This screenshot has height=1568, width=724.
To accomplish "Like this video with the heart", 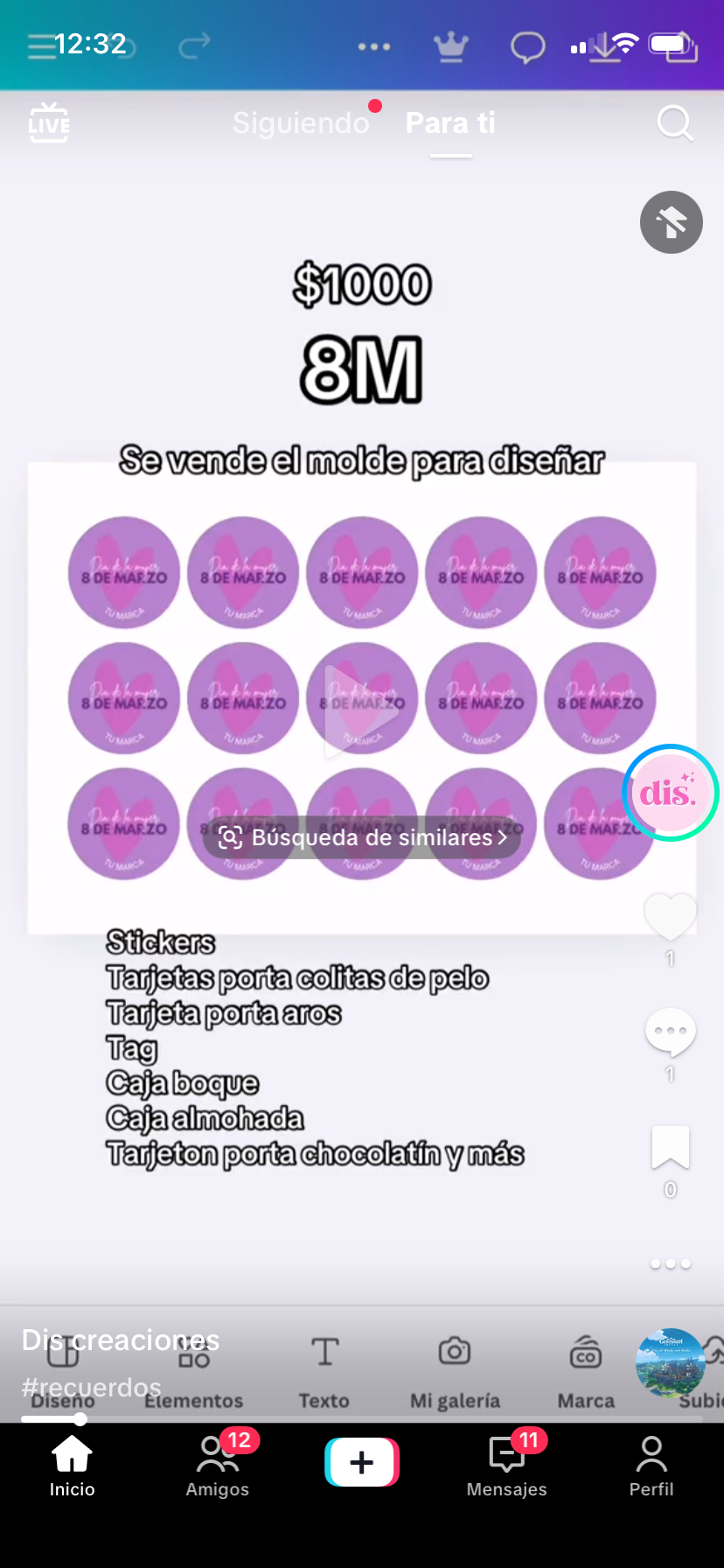I will [670, 917].
